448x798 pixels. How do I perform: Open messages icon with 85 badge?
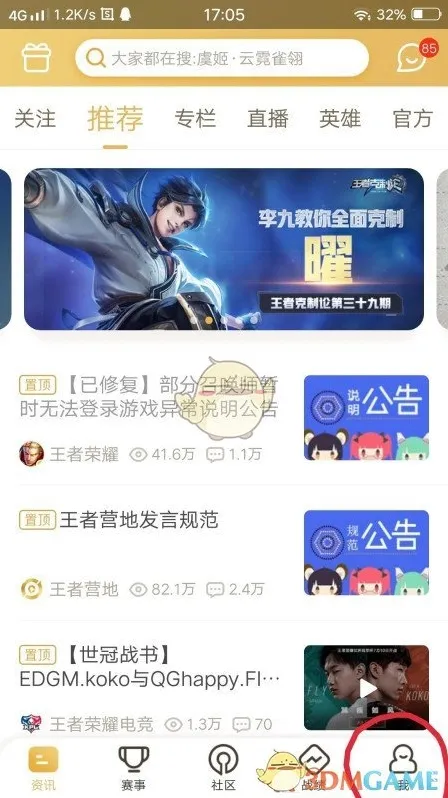tap(412, 58)
